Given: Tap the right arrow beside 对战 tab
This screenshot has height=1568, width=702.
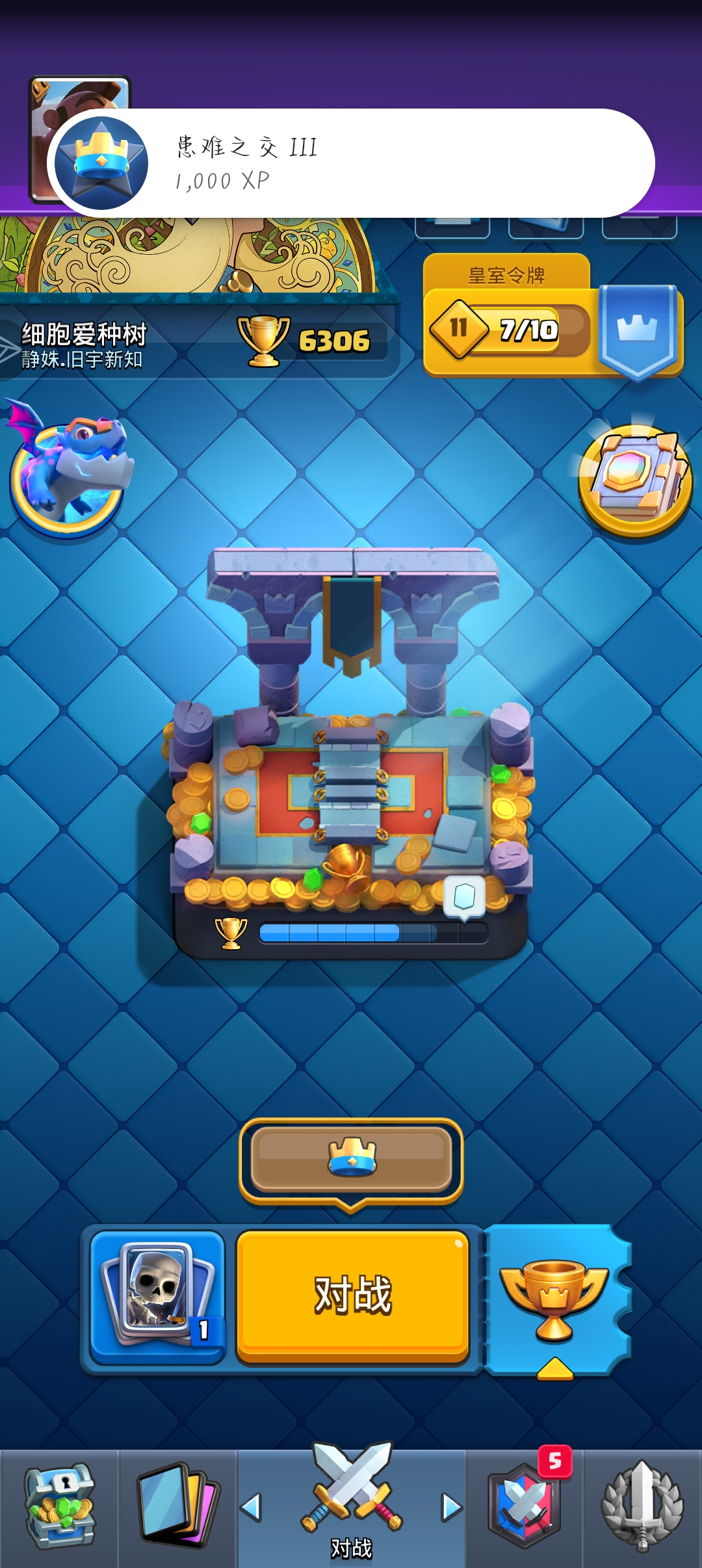Looking at the screenshot, I should [x=451, y=1507].
